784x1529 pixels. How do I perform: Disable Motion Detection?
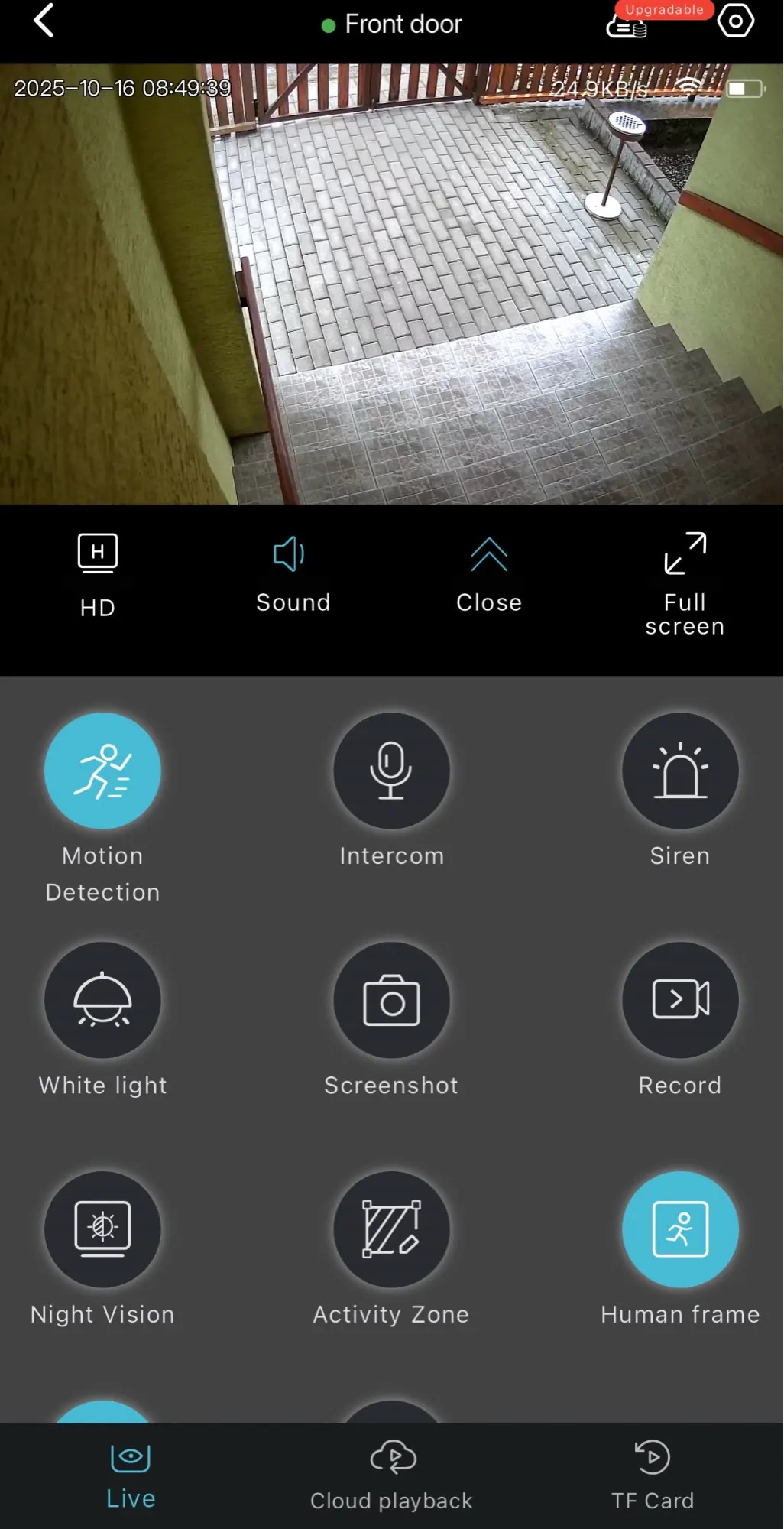pyautogui.click(x=102, y=771)
